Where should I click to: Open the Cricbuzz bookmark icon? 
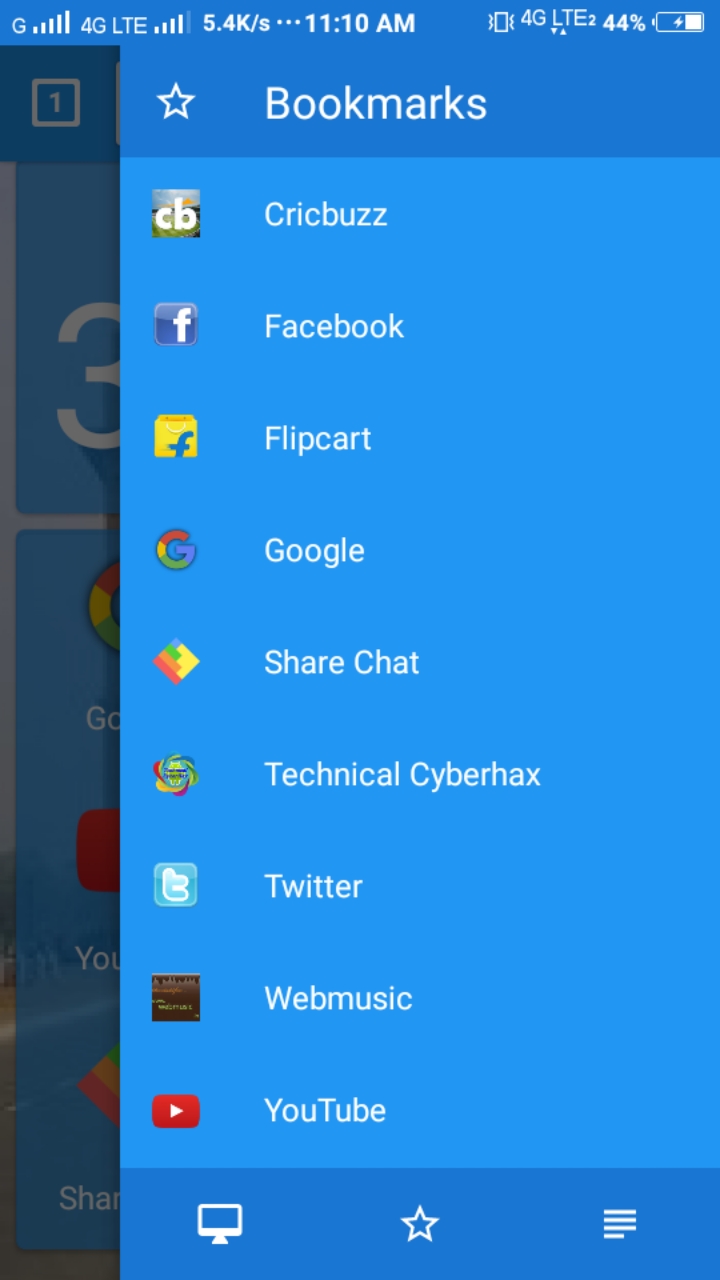click(x=176, y=213)
